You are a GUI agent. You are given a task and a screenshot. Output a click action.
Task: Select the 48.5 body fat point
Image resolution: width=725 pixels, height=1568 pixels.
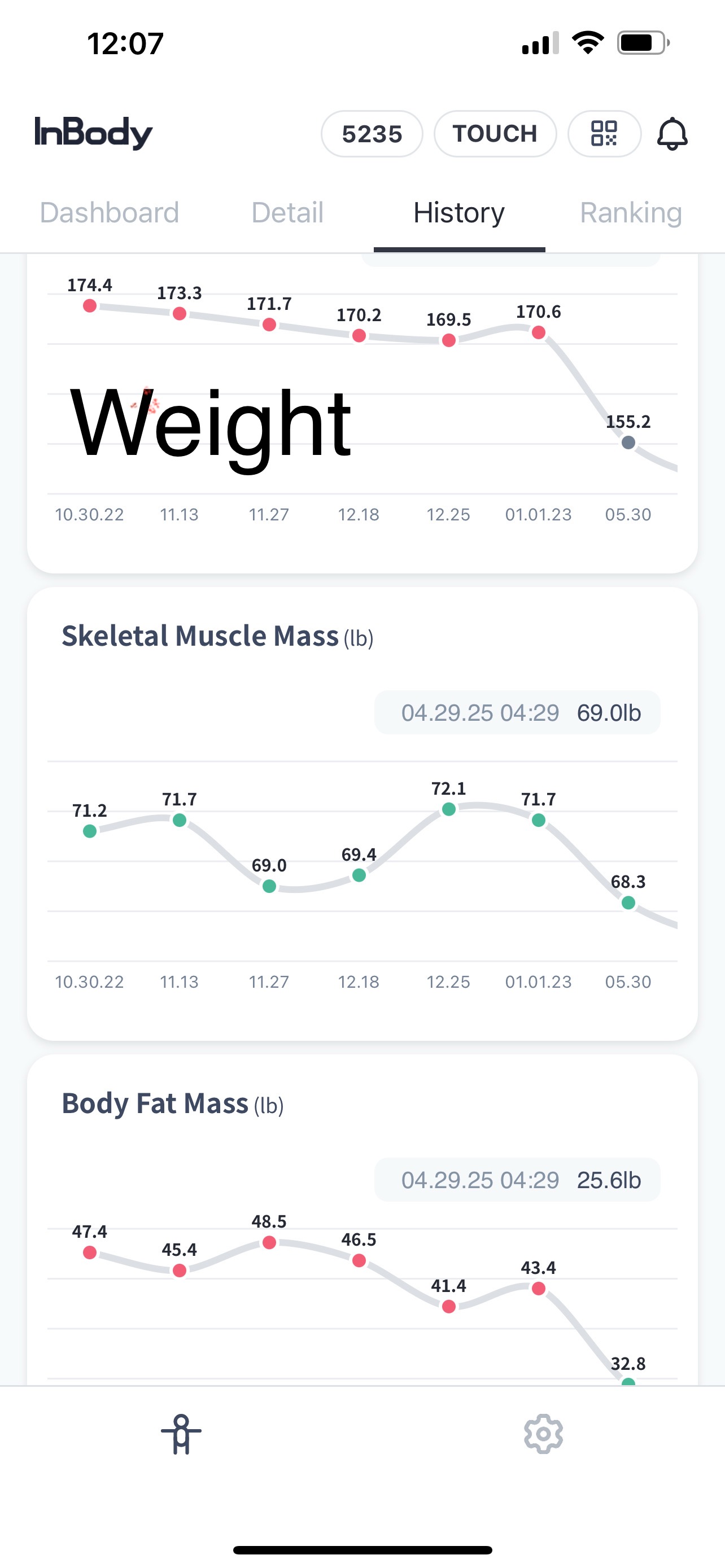tap(269, 1242)
